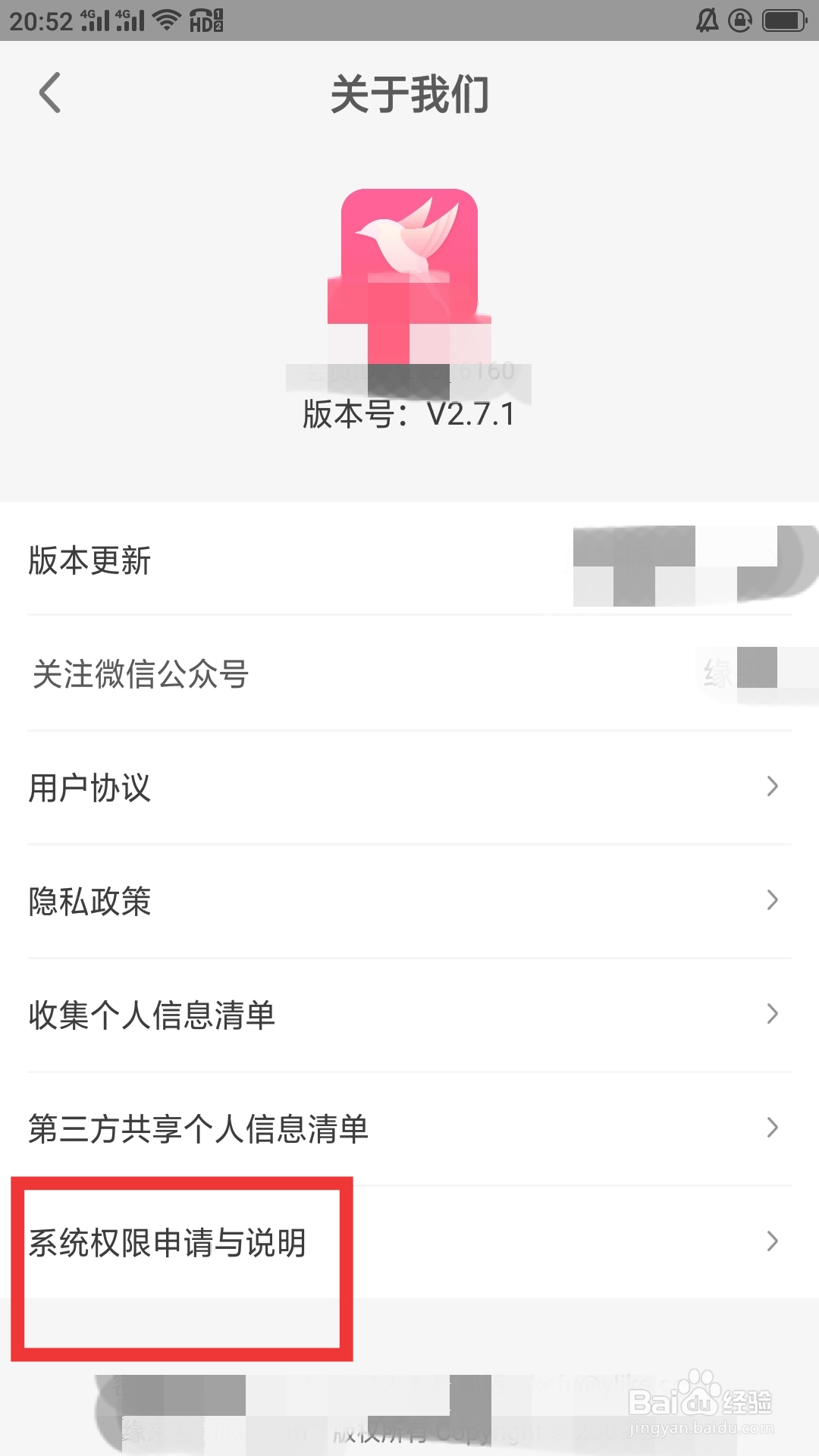This screenshot has height=1456, width=819.
Task: Expand 收集个人信息清单 entry
Action: pos(771,1014)
